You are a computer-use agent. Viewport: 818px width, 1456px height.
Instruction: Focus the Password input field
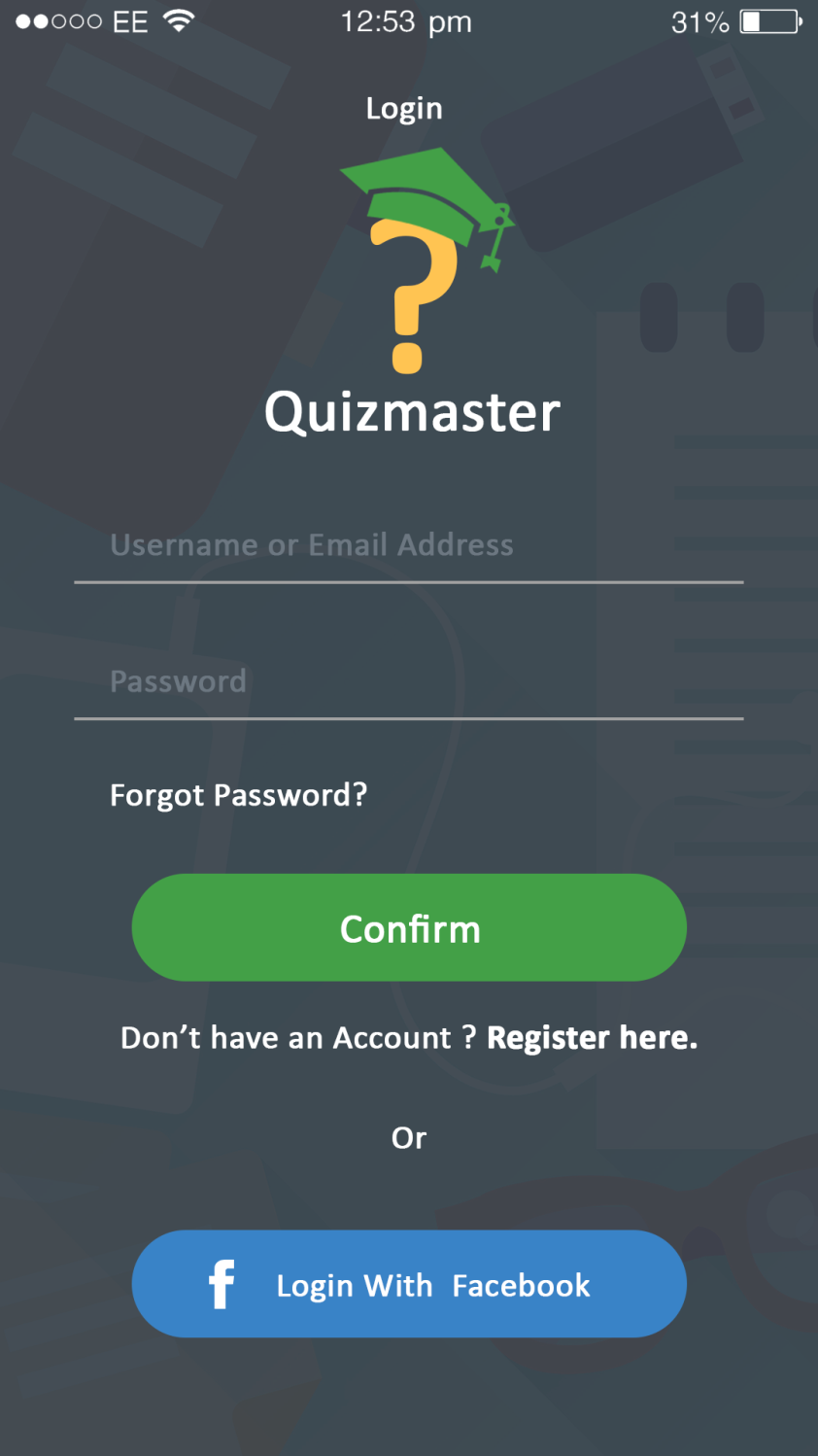[x=408, y=682]
